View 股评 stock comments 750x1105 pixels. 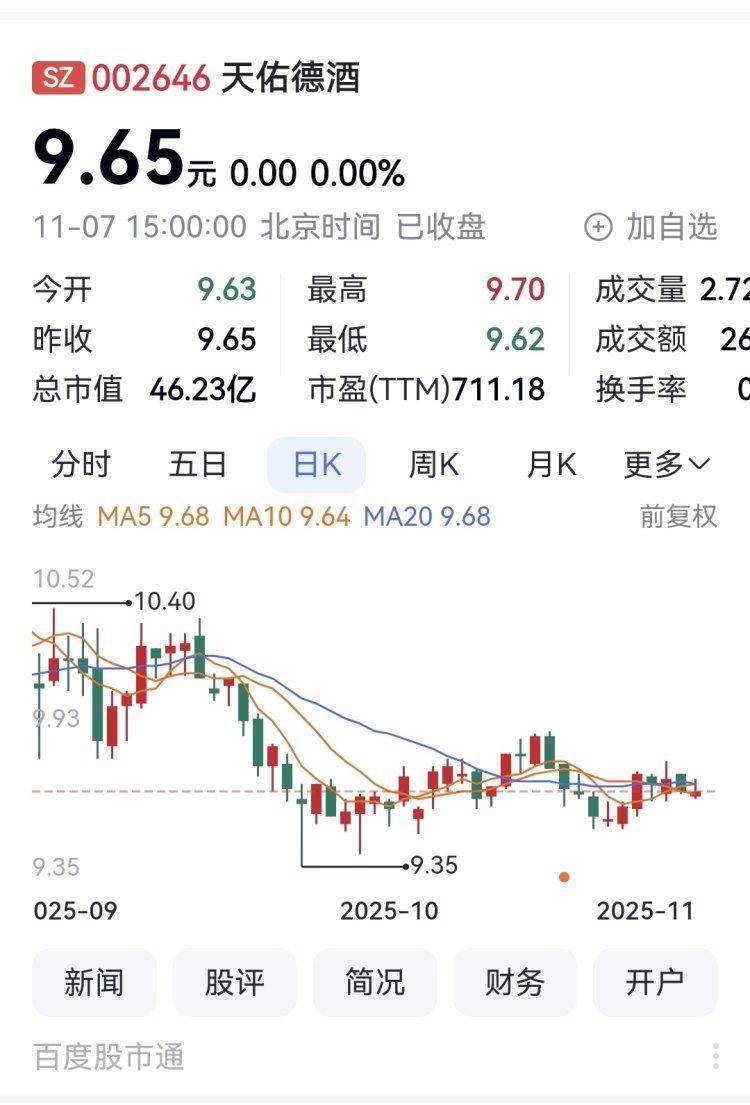tap(234, 982)
